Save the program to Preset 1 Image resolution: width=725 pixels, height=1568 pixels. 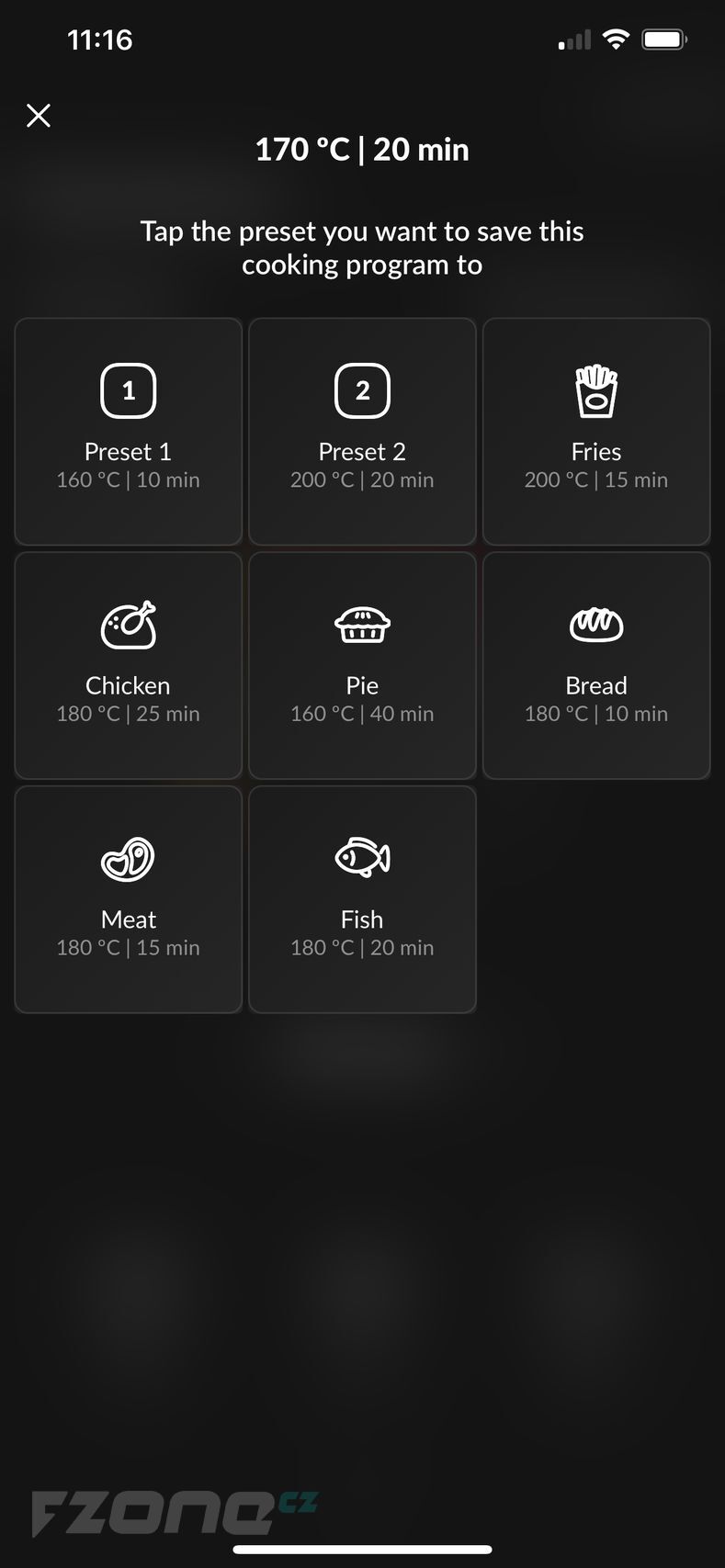pos(129,432)
